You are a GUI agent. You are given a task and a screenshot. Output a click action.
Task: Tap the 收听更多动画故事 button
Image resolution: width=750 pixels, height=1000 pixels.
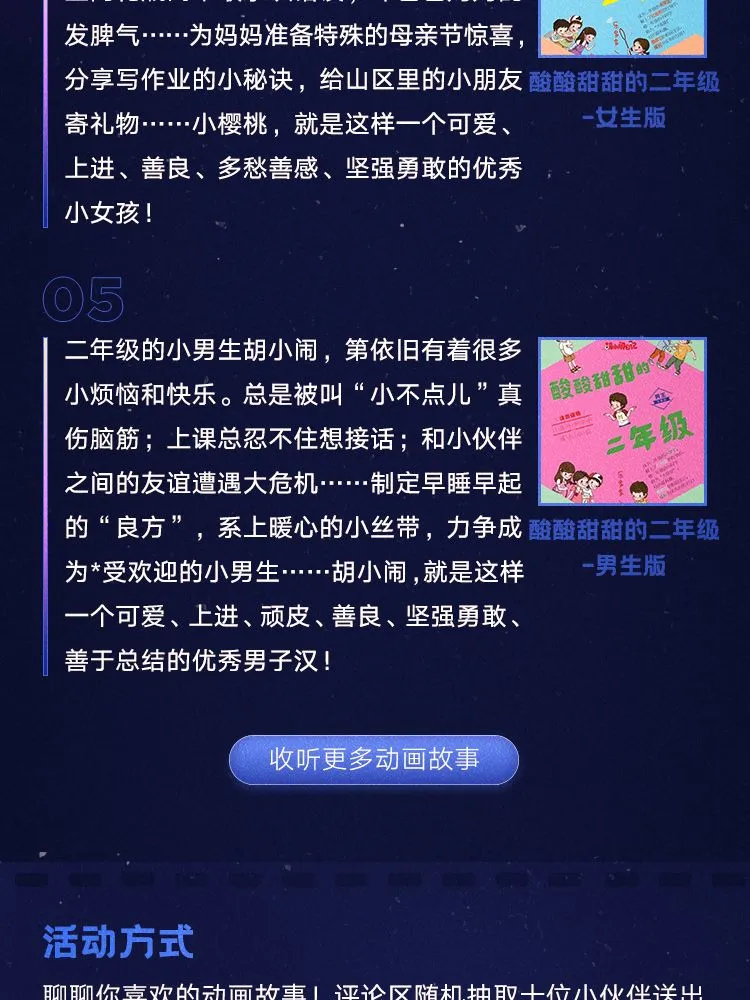[x=374, y=760]
